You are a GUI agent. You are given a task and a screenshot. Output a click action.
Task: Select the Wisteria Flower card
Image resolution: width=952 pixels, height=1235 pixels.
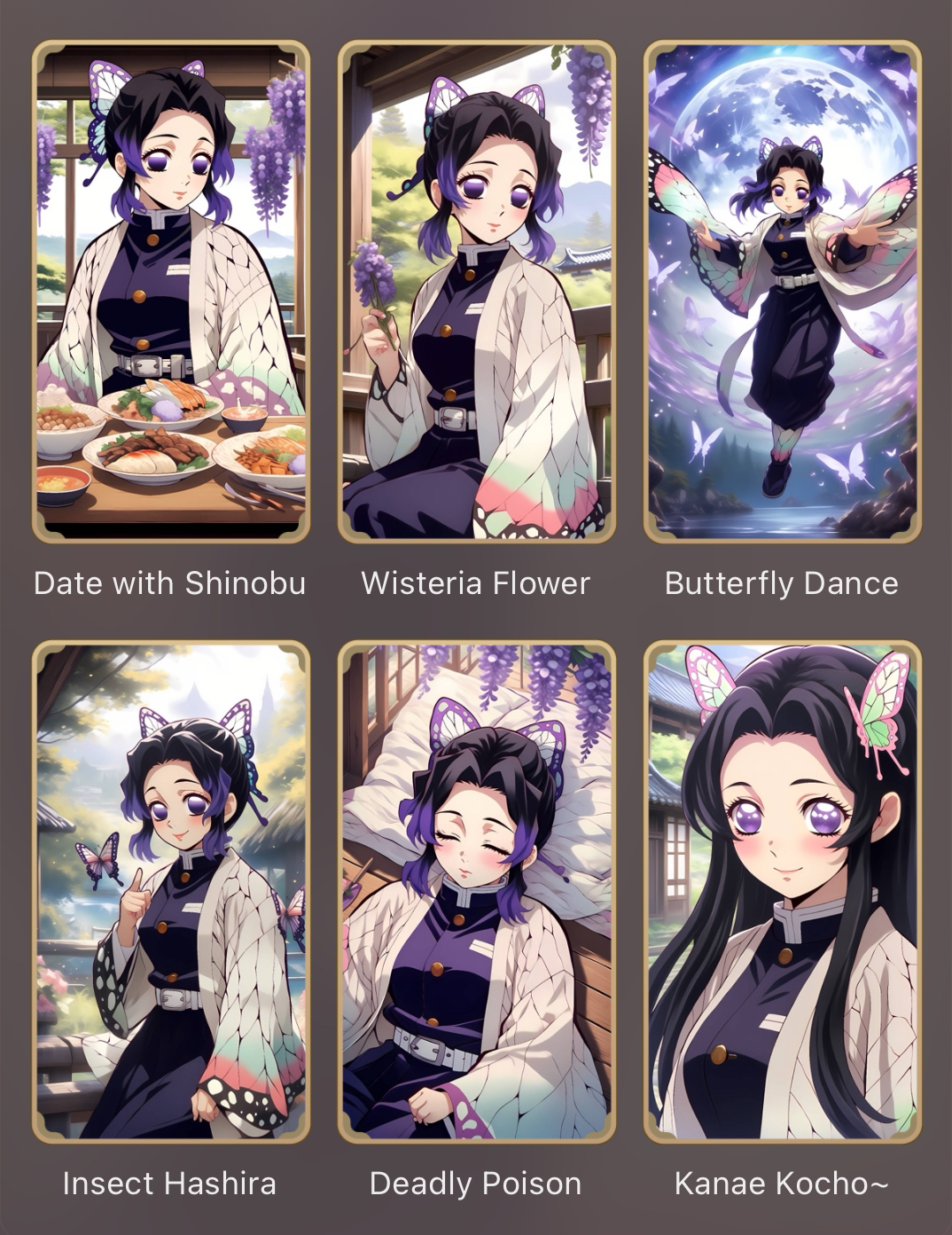coord(476,293)
